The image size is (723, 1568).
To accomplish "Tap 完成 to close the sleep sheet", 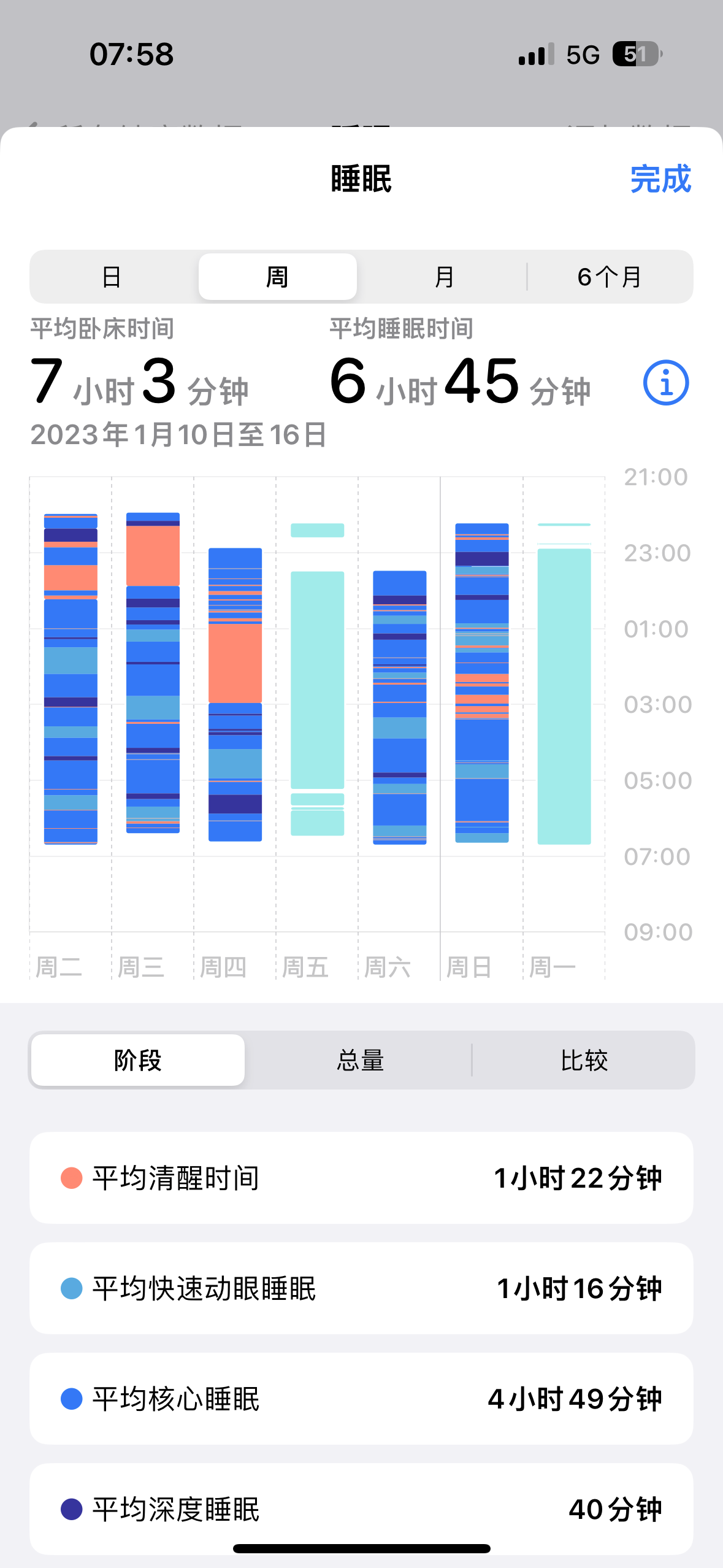I will pos(660,179).
